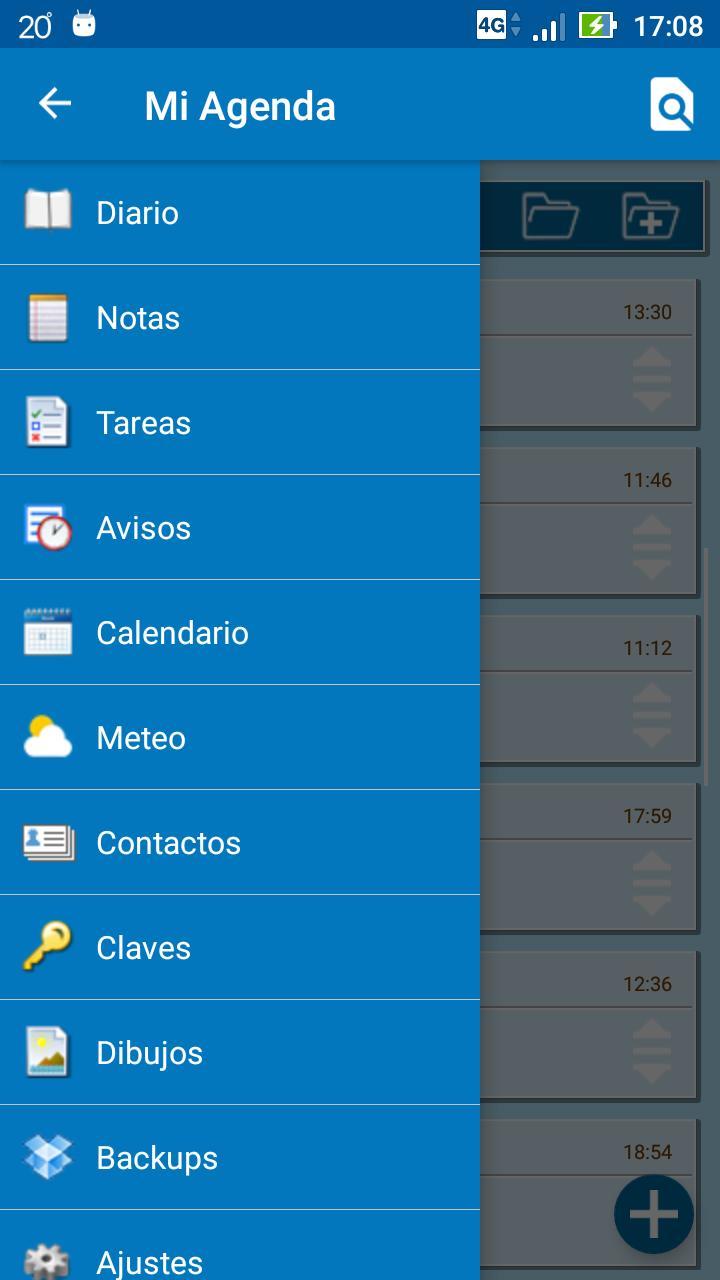
Task: Tap the Meteo weather icon
Action: pos(45,737)
